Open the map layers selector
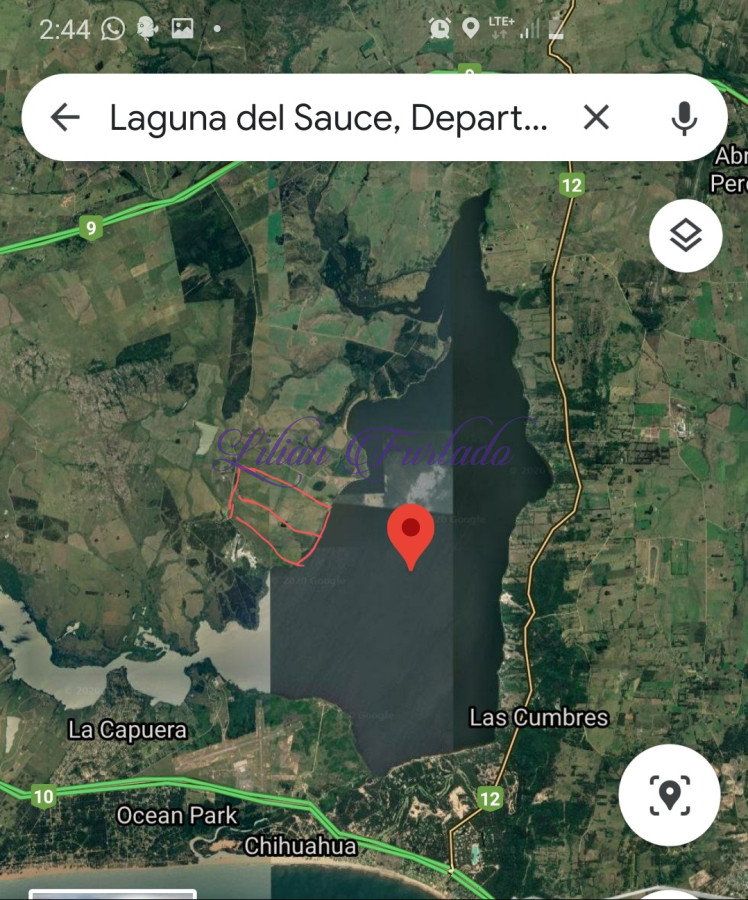The height and width of the screenshot is (900, 748). pos(686,236)
